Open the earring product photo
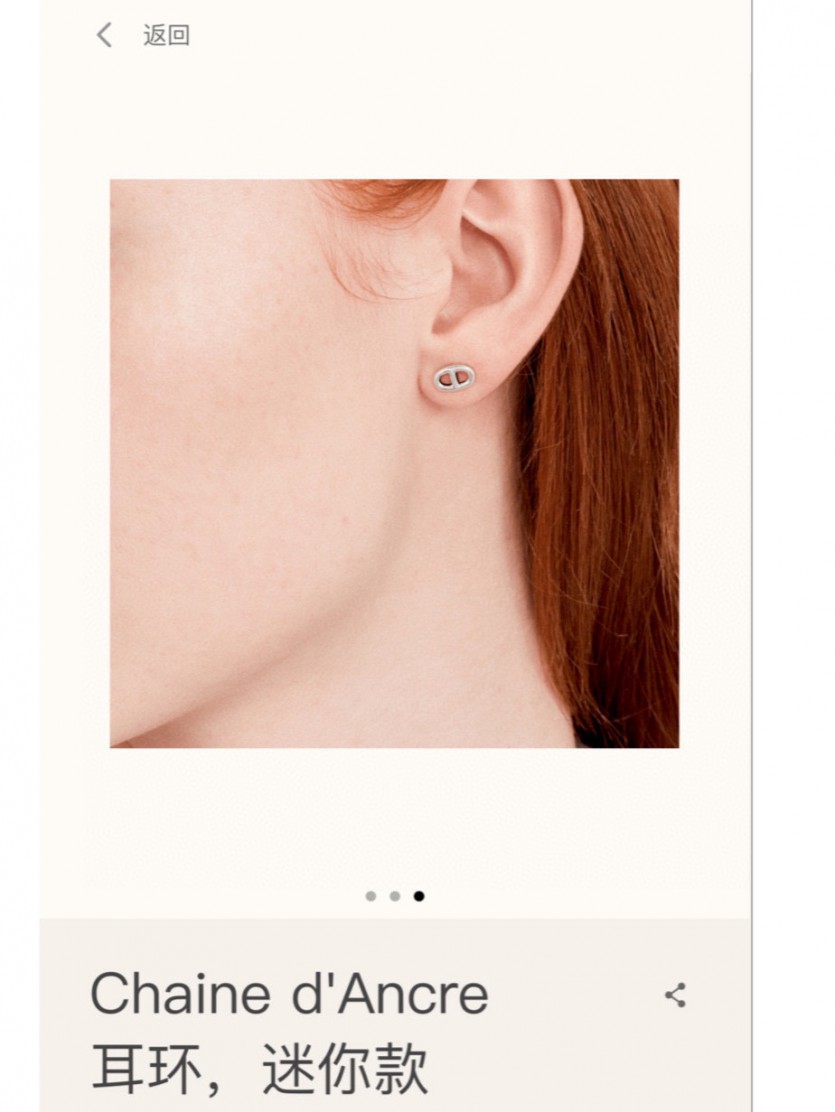The image size is (835, 1112). click(394, 463)
